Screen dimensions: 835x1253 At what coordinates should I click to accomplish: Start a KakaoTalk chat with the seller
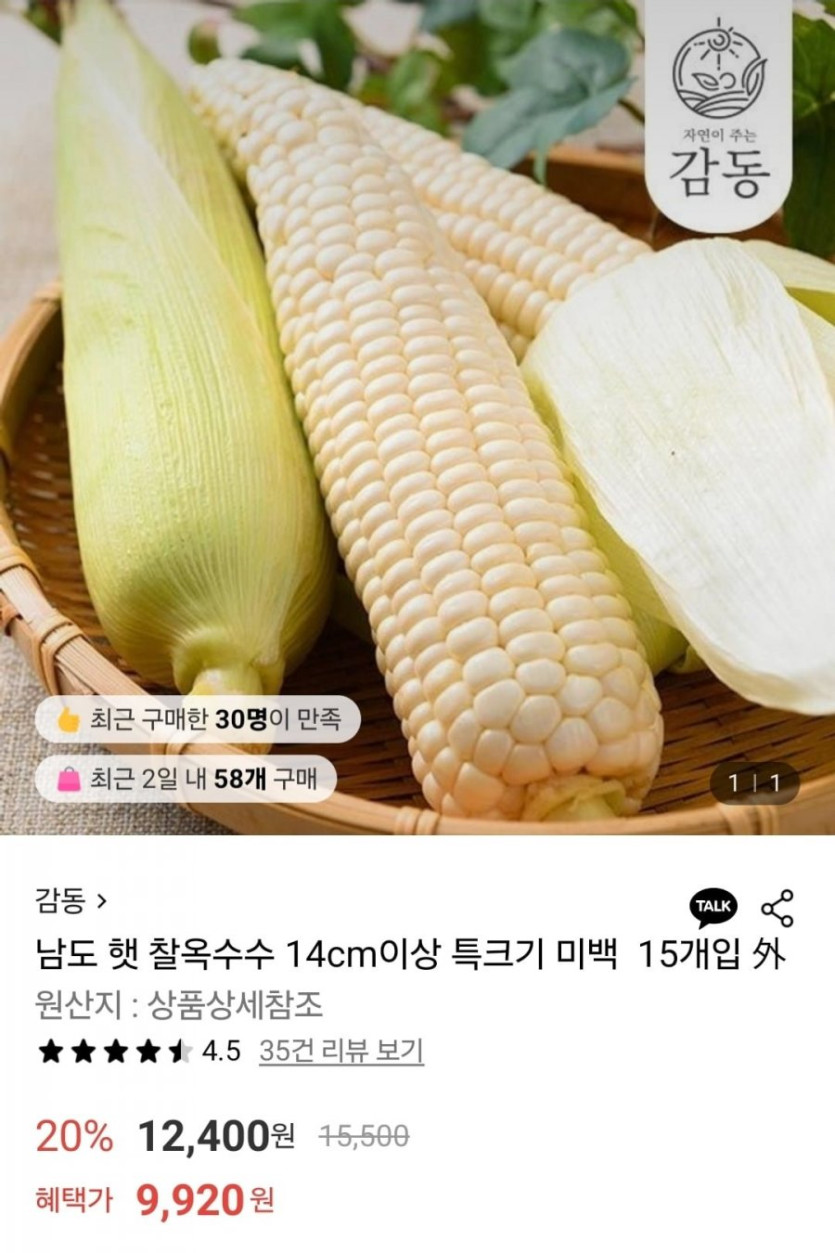coord(713,907)
